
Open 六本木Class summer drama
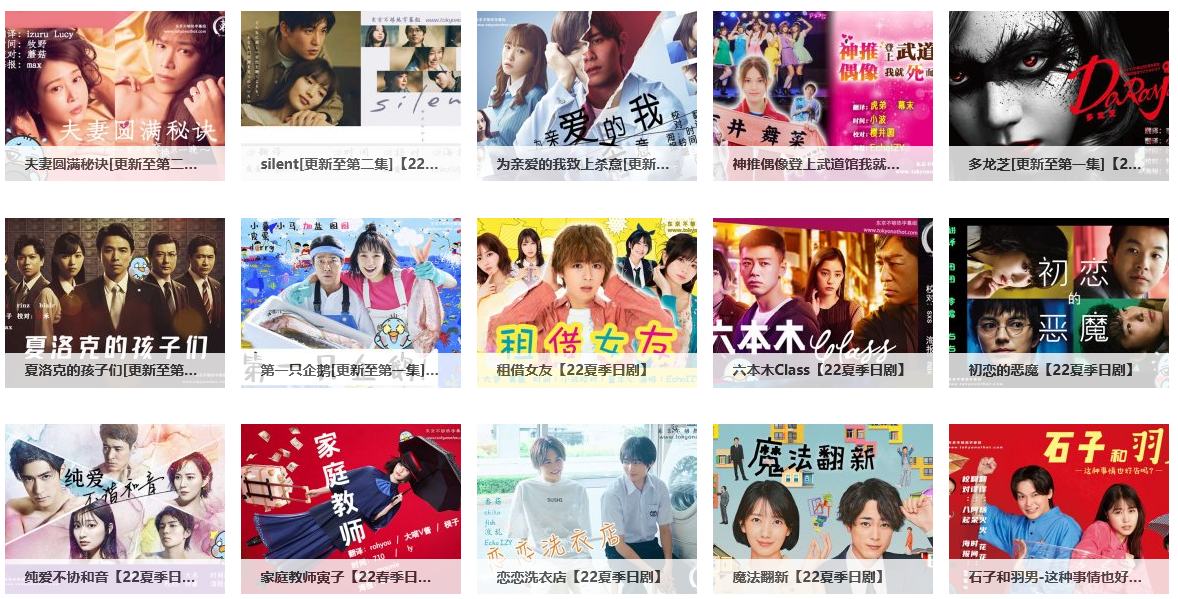[823, 302]
